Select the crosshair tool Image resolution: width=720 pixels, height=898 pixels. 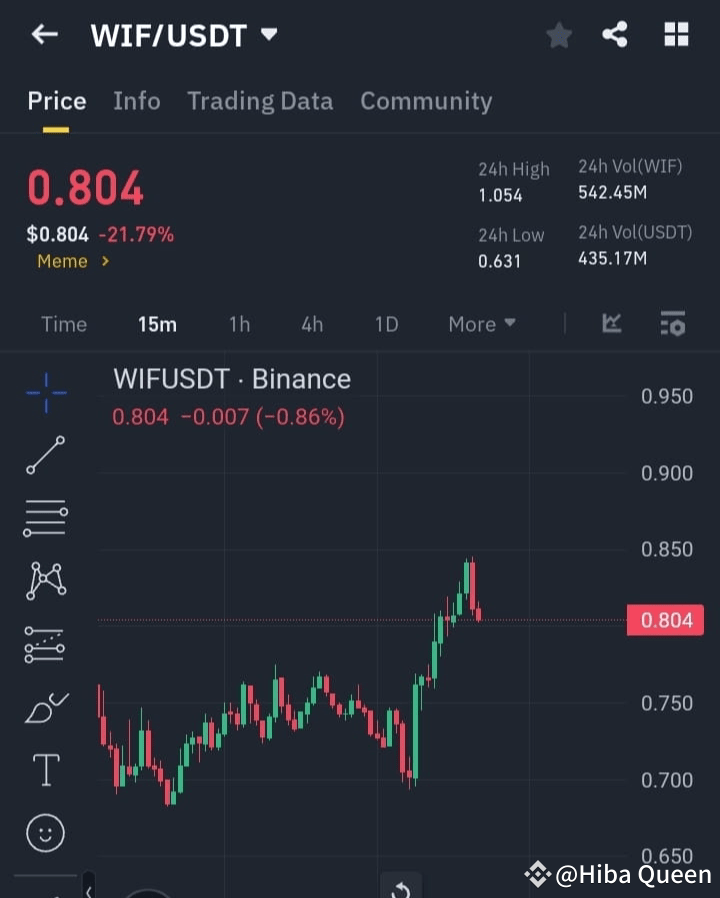point(45,394)
